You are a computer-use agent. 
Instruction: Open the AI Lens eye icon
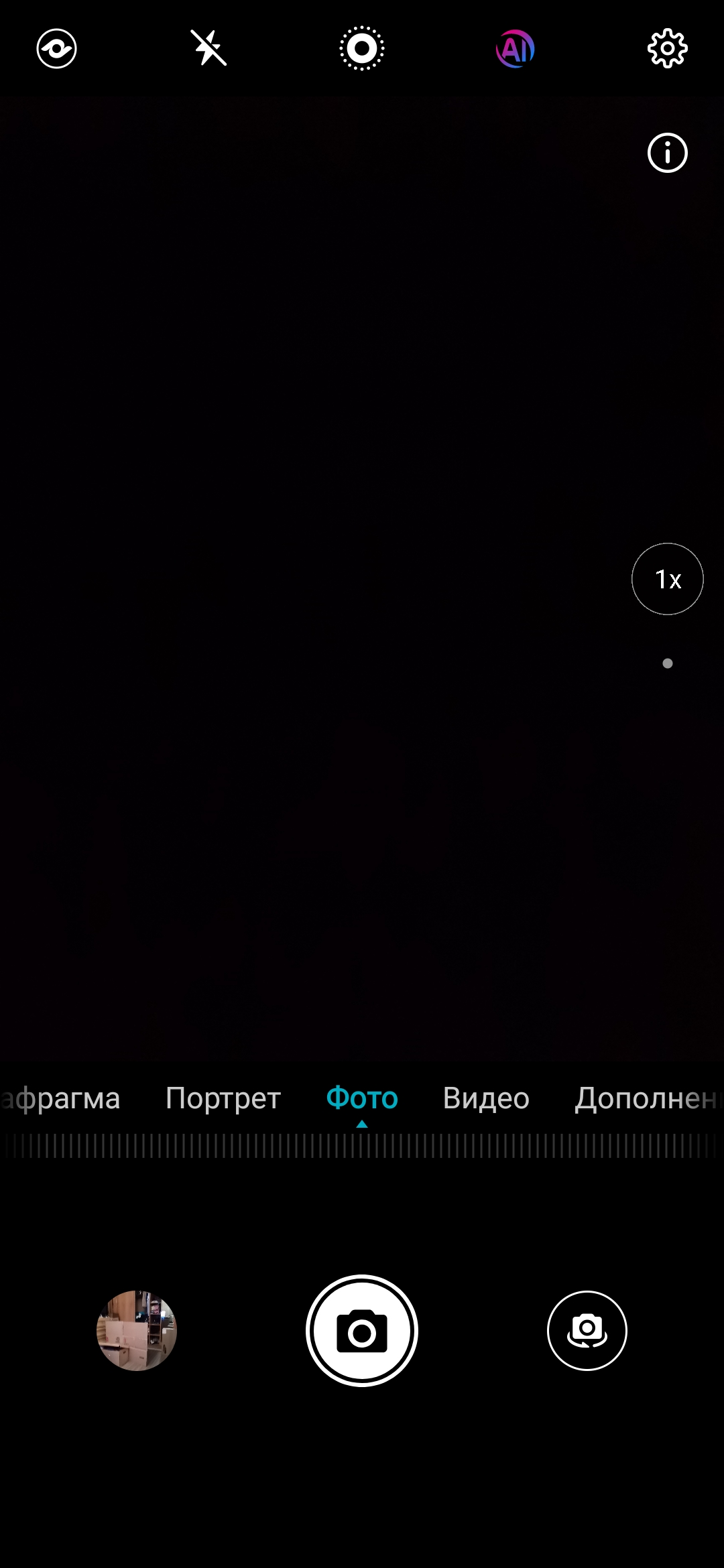point(56,48)
